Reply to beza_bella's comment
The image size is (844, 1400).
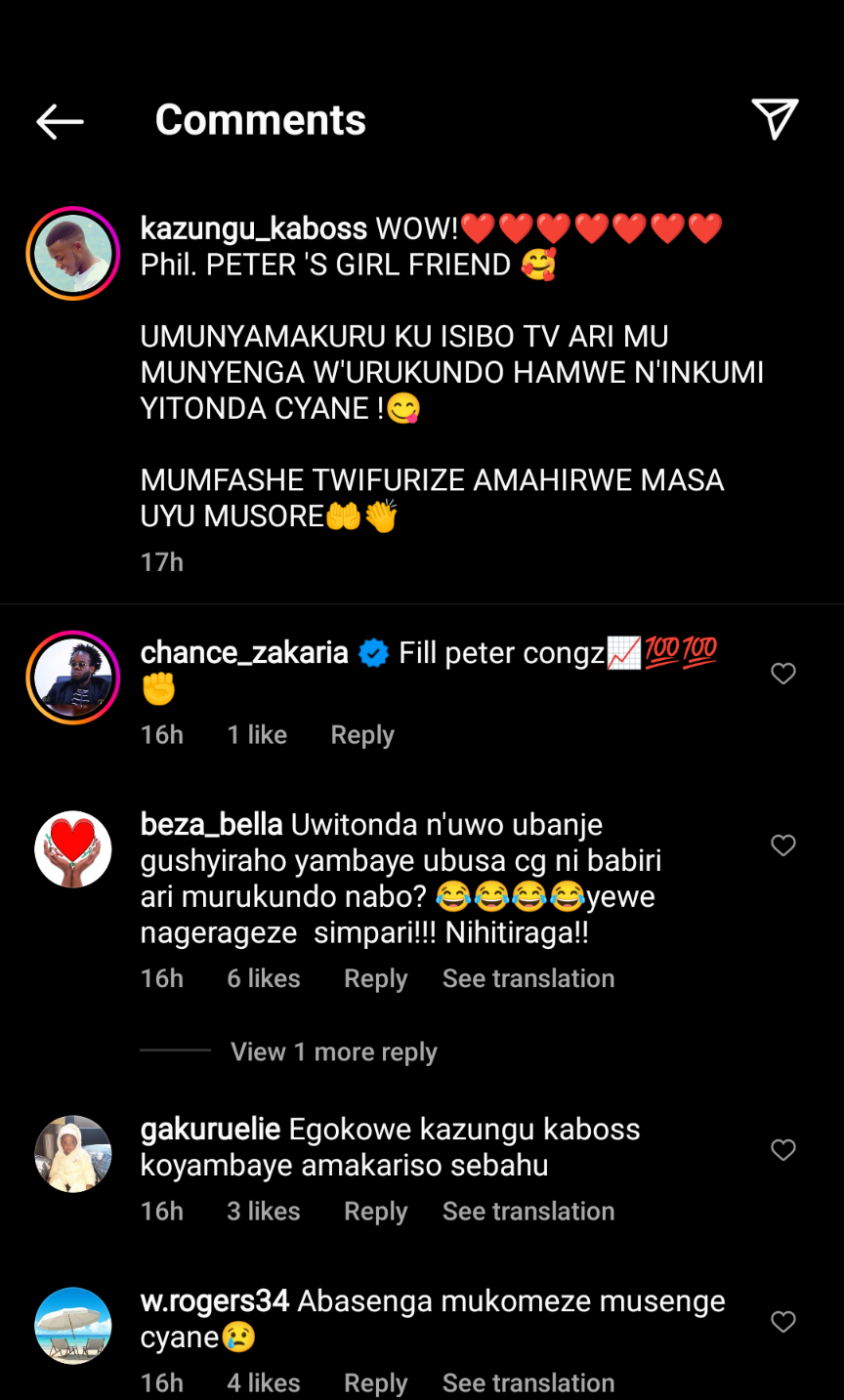coord(375,979)
